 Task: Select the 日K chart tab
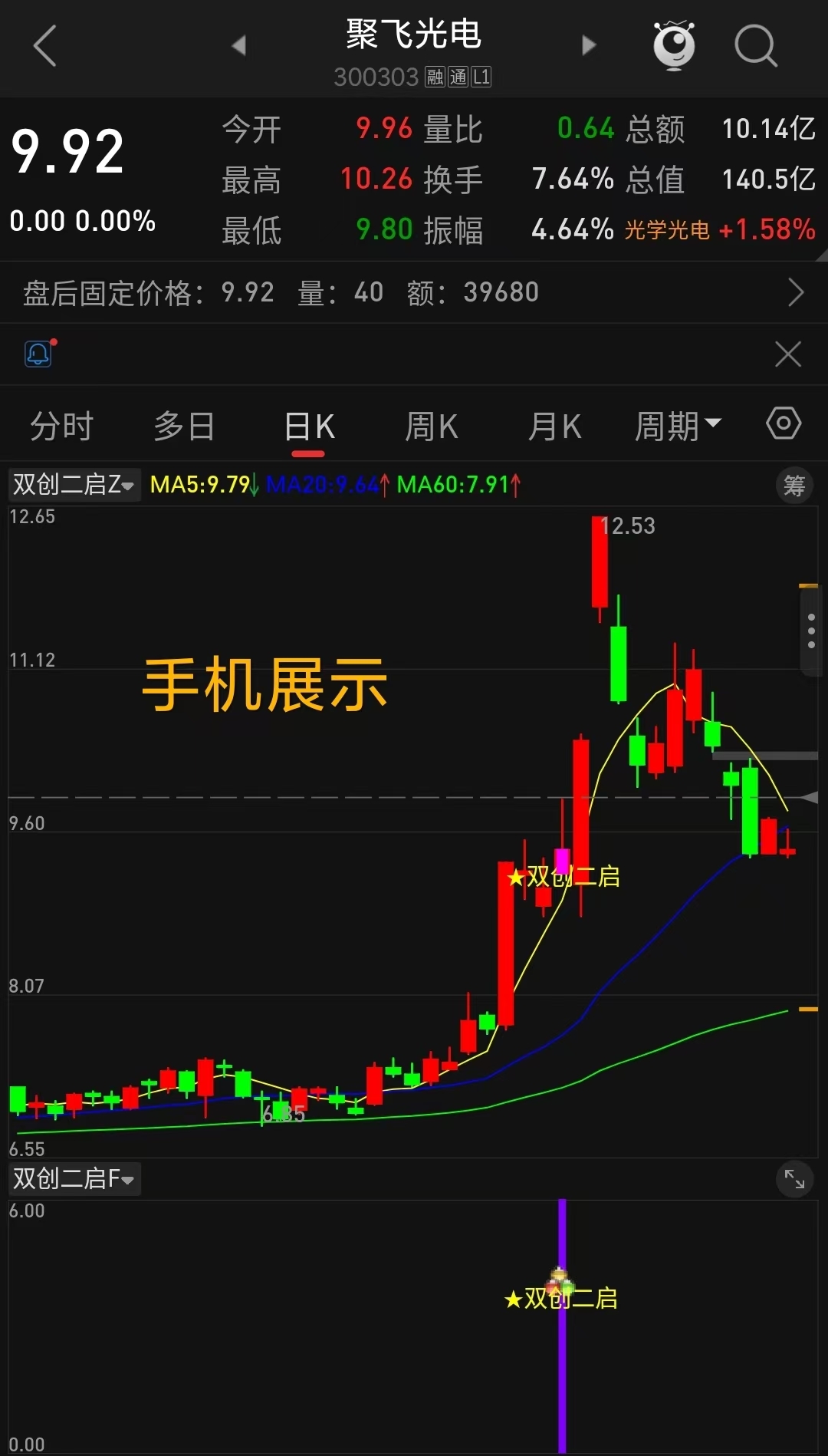click(309, 427)
